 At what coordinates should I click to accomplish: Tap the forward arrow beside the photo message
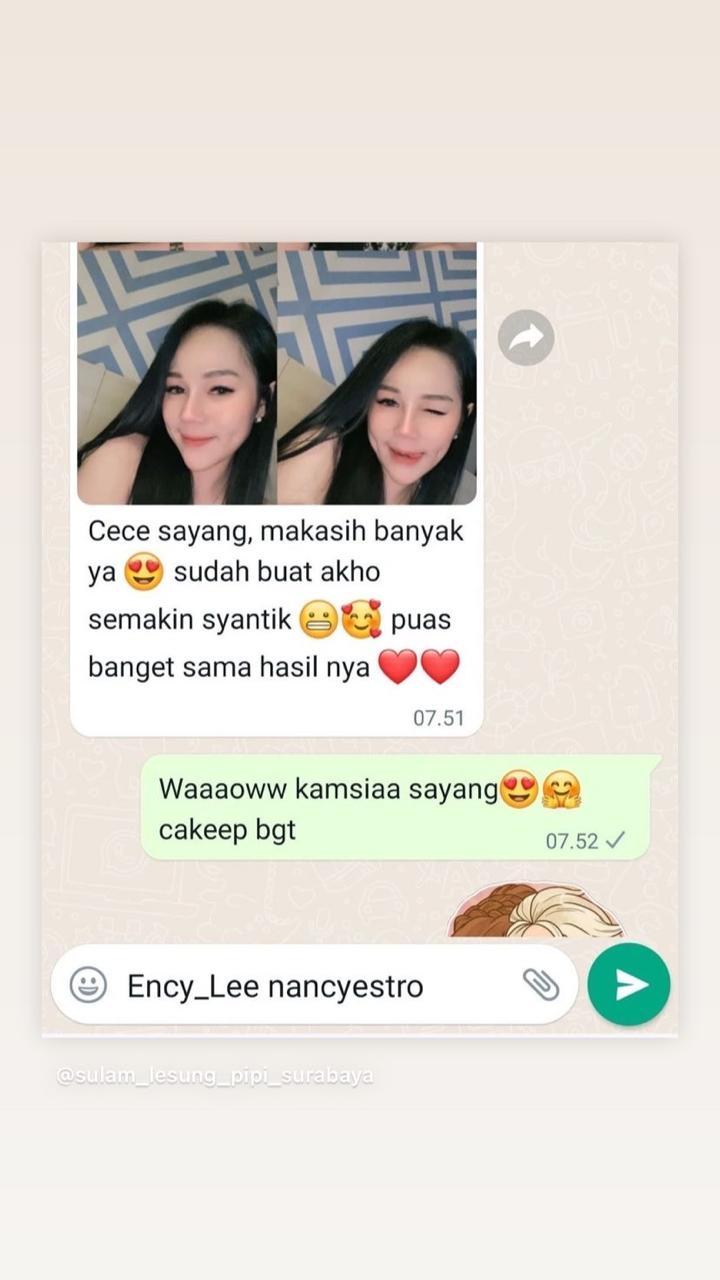pyautogui.click(x=526, y=338)
